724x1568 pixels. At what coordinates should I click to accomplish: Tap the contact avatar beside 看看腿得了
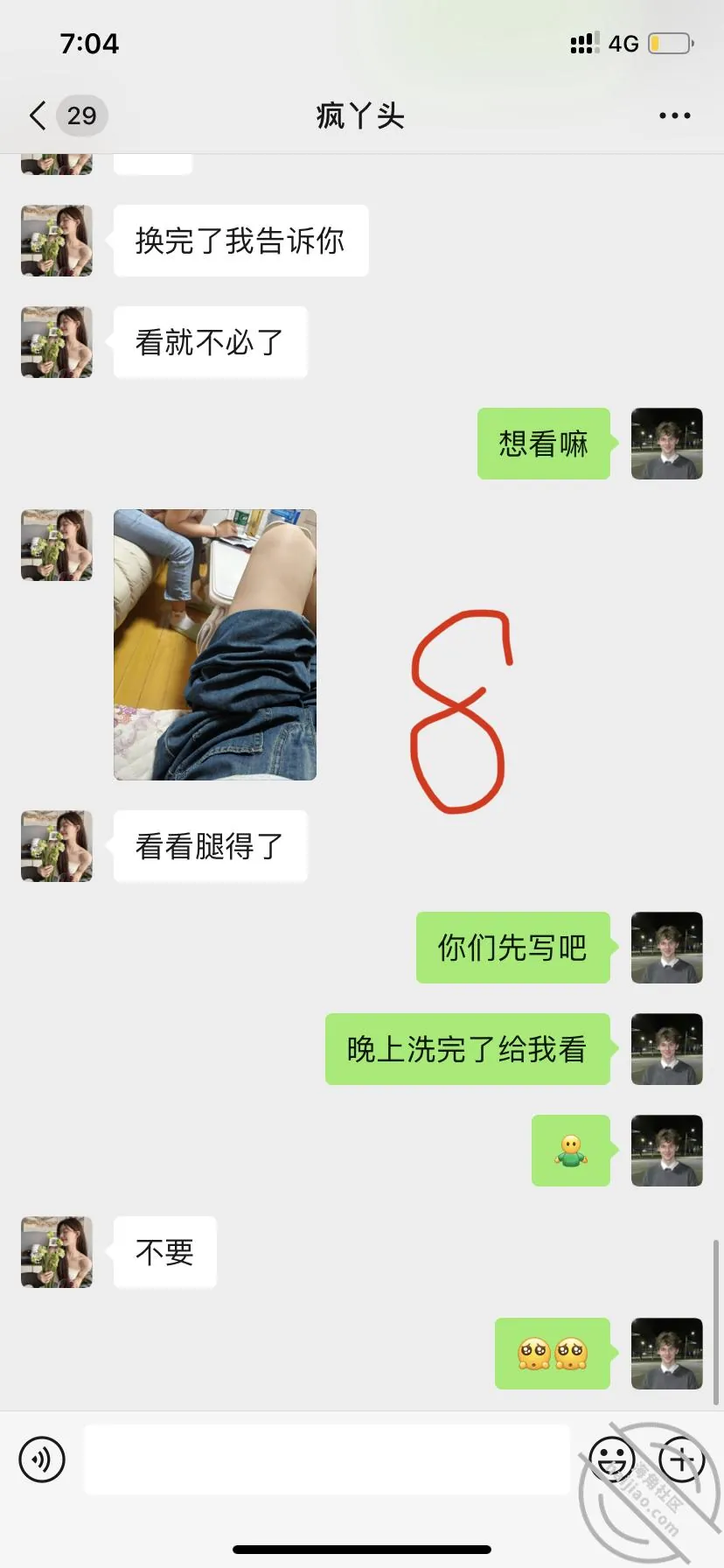tap(57, 846)
